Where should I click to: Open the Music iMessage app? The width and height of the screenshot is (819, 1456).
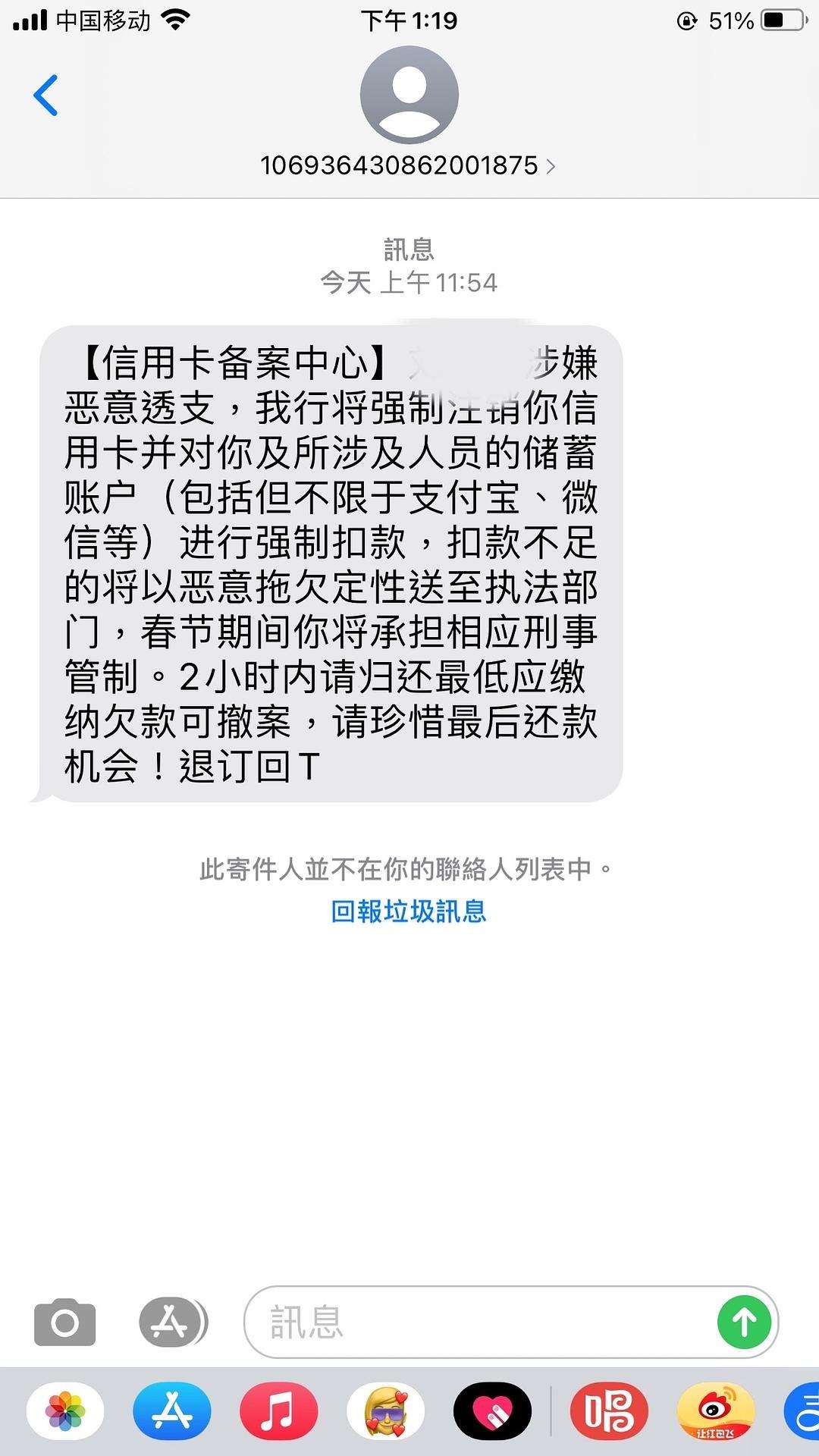click(x=279, y=1411)
